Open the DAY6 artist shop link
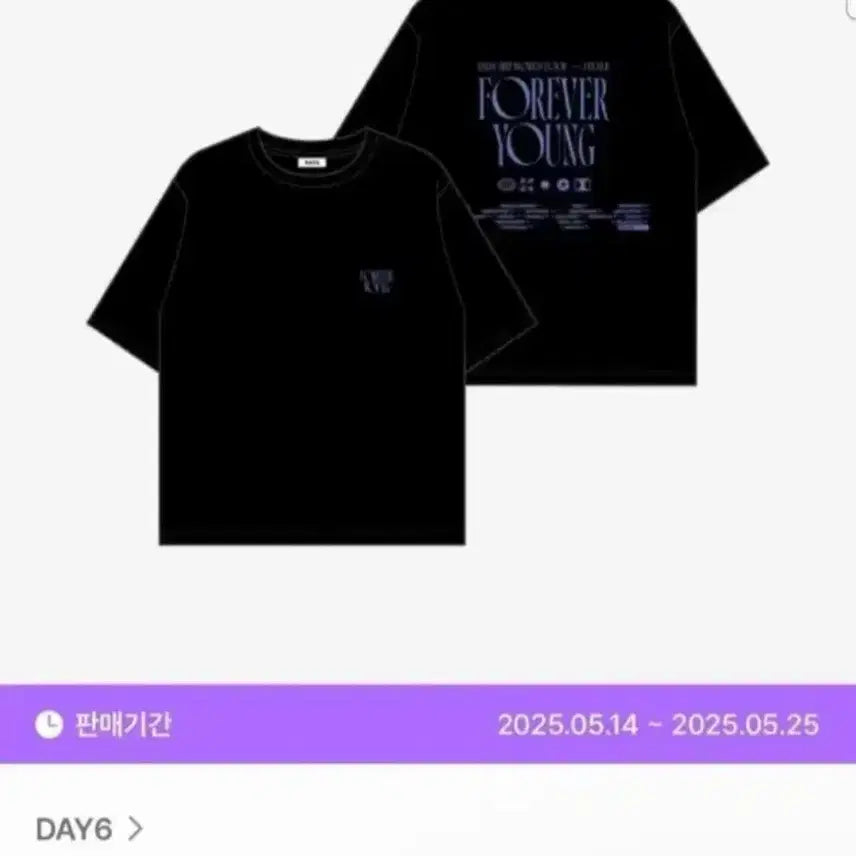This screenshot has height=856, width=856. pyautogui.click(x=88, y=828)
